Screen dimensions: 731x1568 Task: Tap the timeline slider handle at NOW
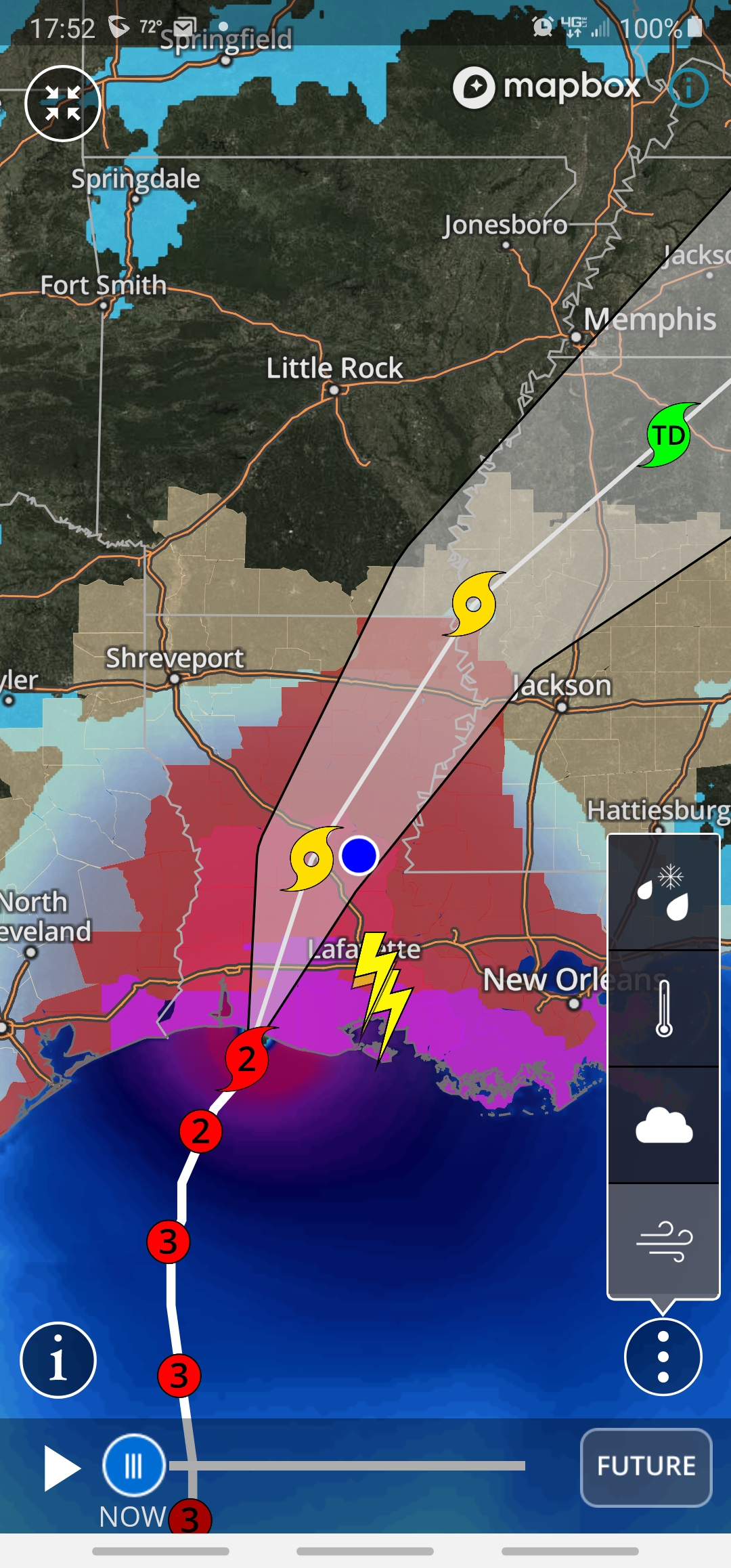click(134, 1465)
